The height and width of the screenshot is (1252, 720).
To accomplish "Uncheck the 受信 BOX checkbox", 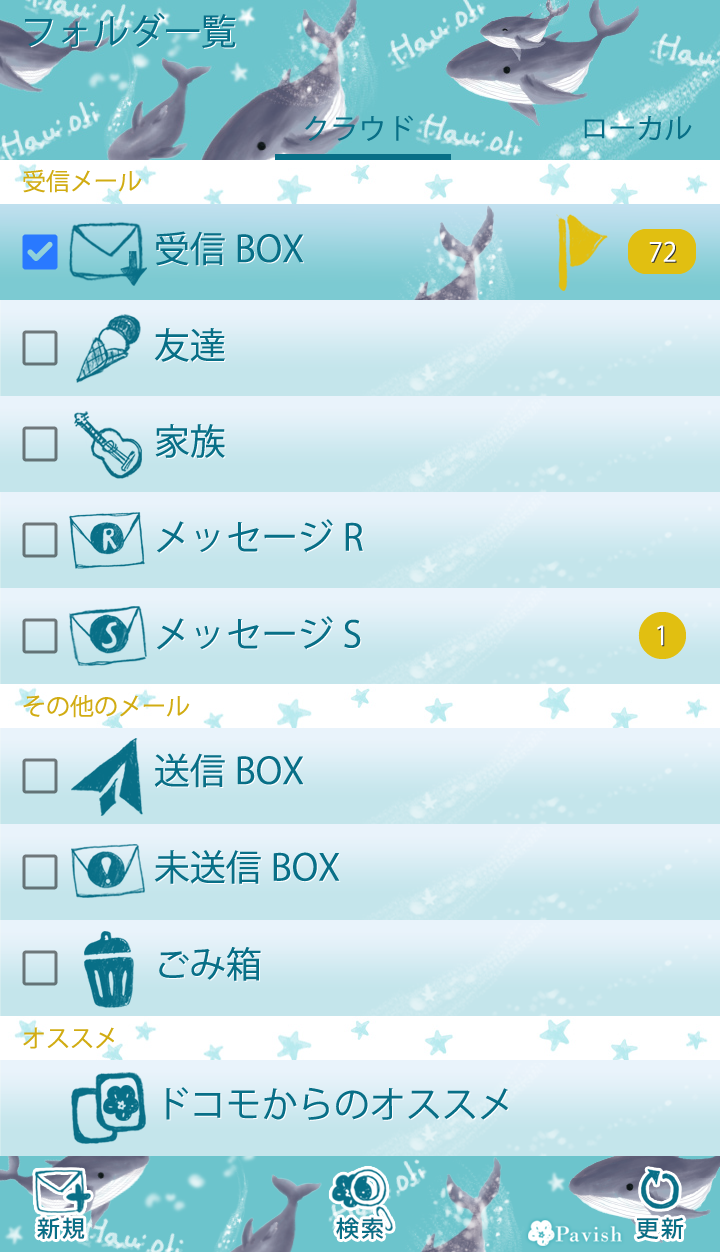I will click(x=40, y=252).
